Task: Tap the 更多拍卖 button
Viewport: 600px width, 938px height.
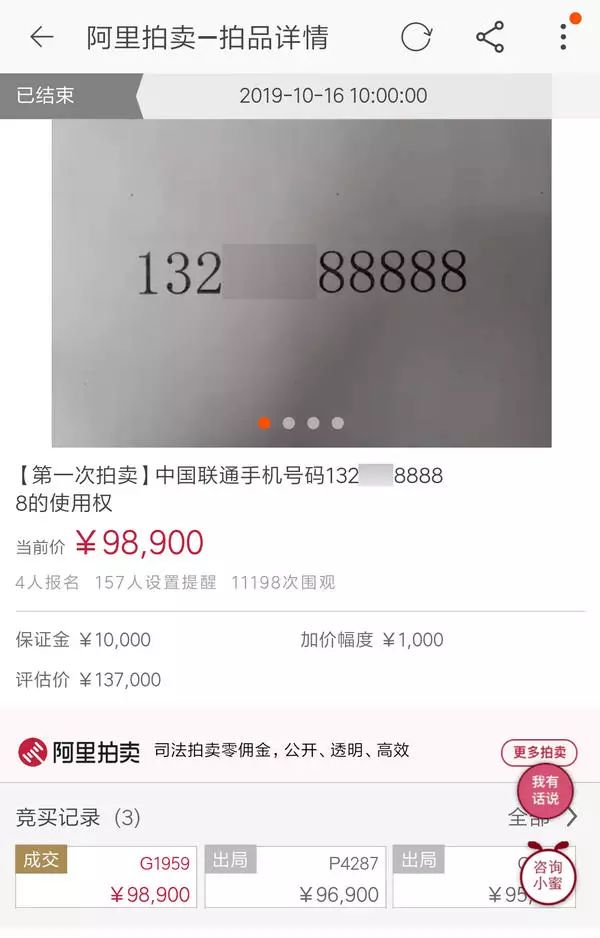Action: point(539,752)
